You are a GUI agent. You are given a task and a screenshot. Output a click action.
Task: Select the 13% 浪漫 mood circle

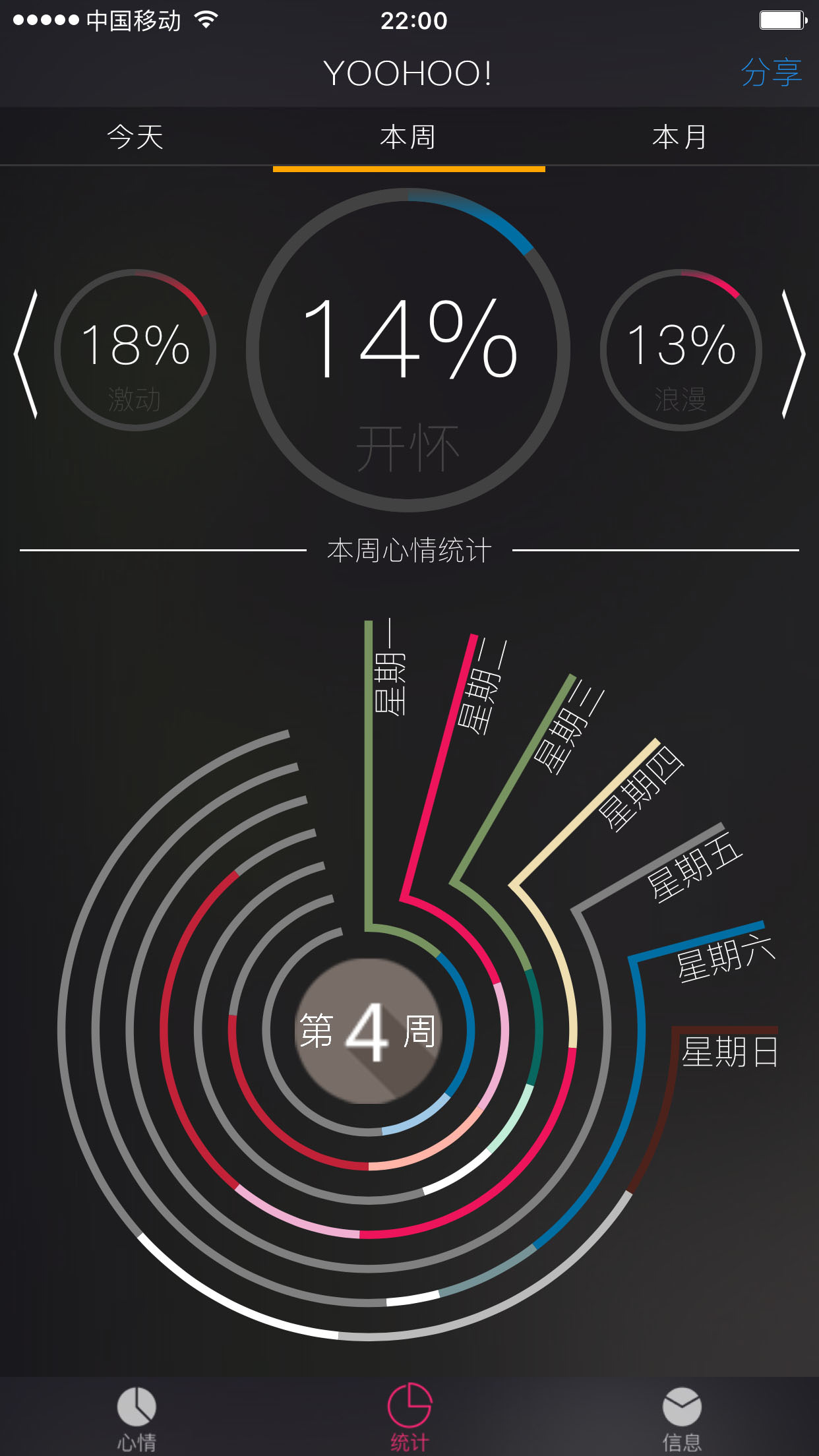[x=681, y=350]
